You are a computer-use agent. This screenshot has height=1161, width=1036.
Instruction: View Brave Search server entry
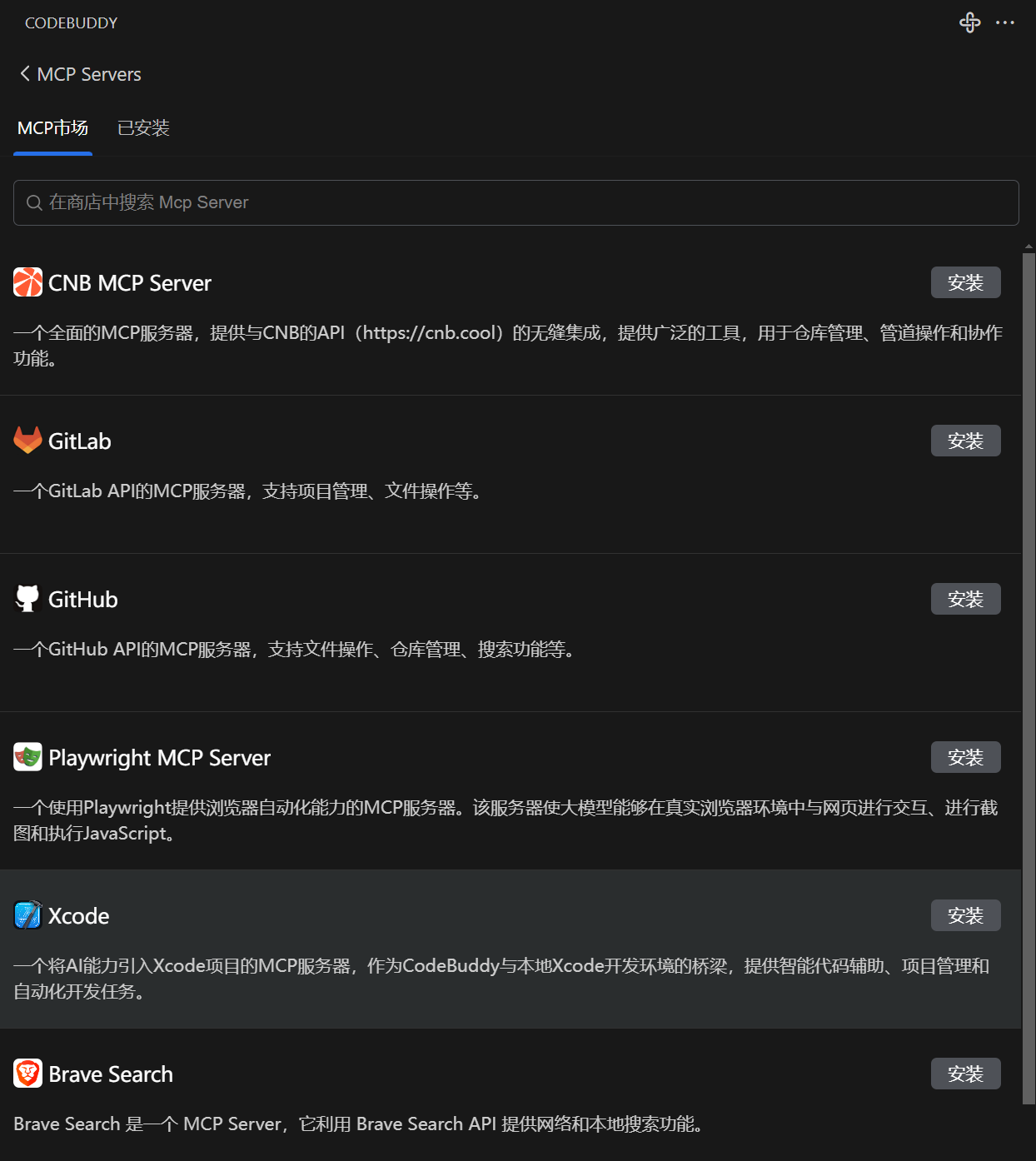111,1074
